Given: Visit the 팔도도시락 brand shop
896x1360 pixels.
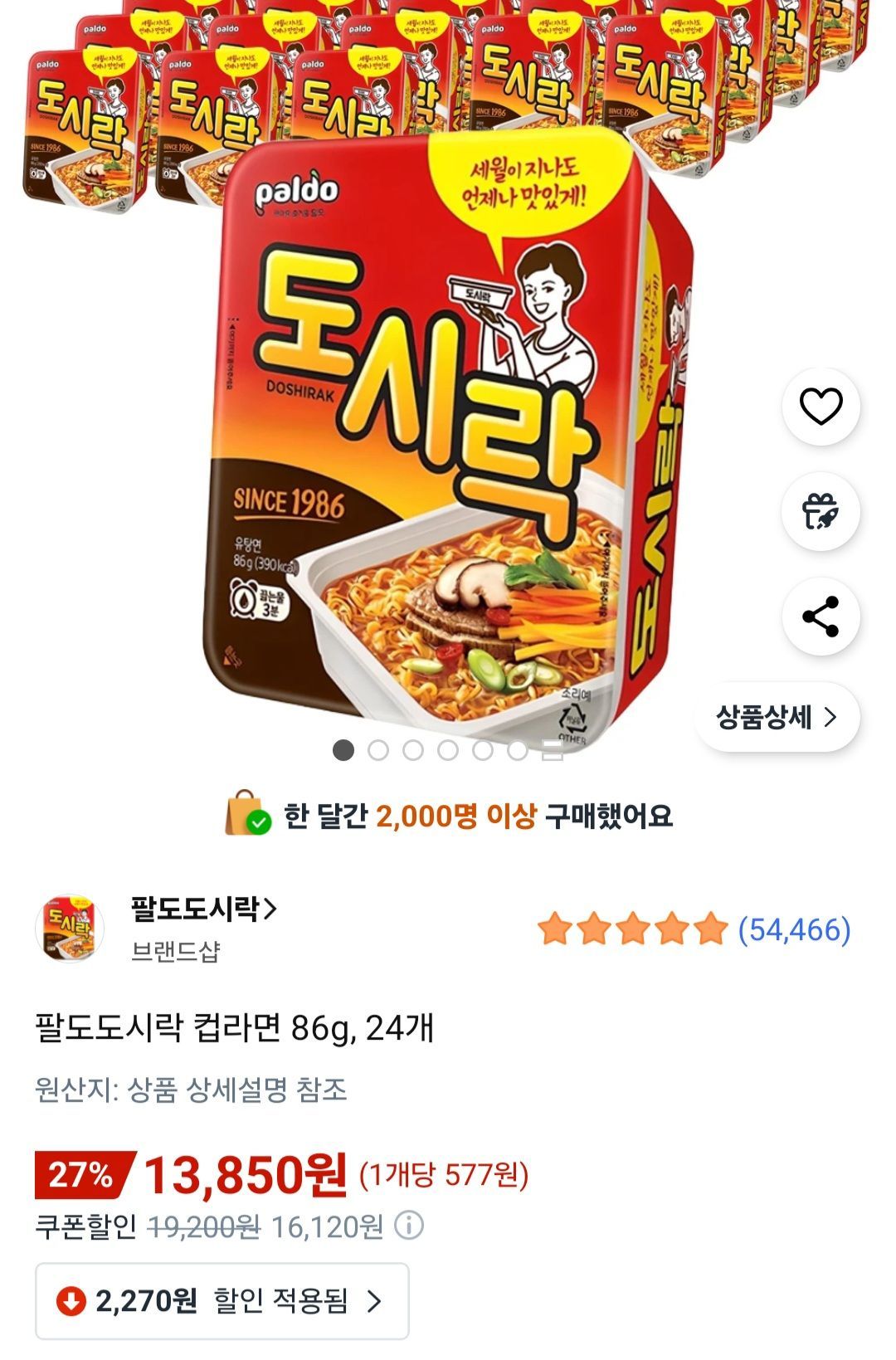Looking at the screenshot, I should click(x=203, y=910).
